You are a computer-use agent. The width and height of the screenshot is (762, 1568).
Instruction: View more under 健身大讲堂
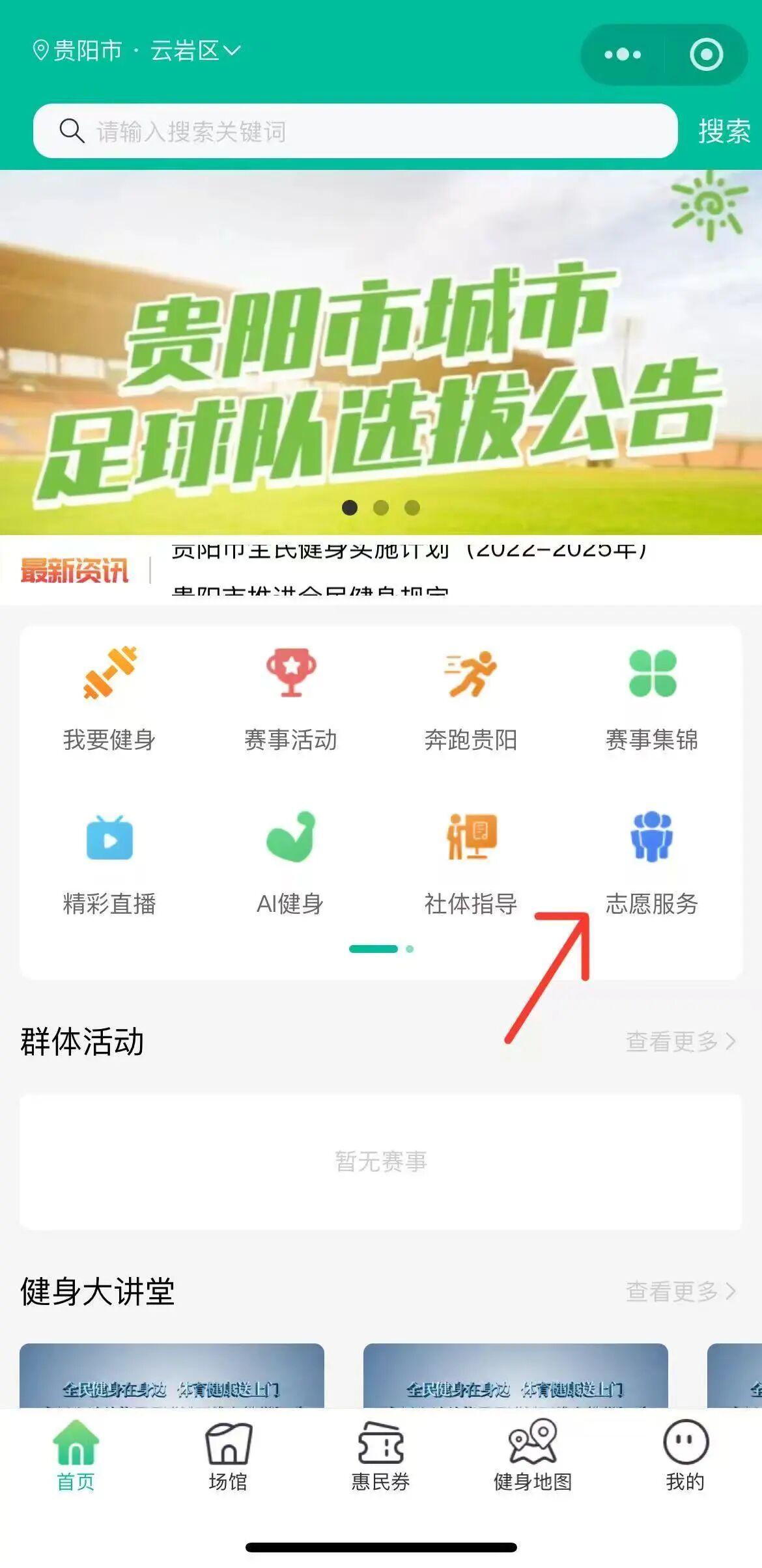[680, 1291]
